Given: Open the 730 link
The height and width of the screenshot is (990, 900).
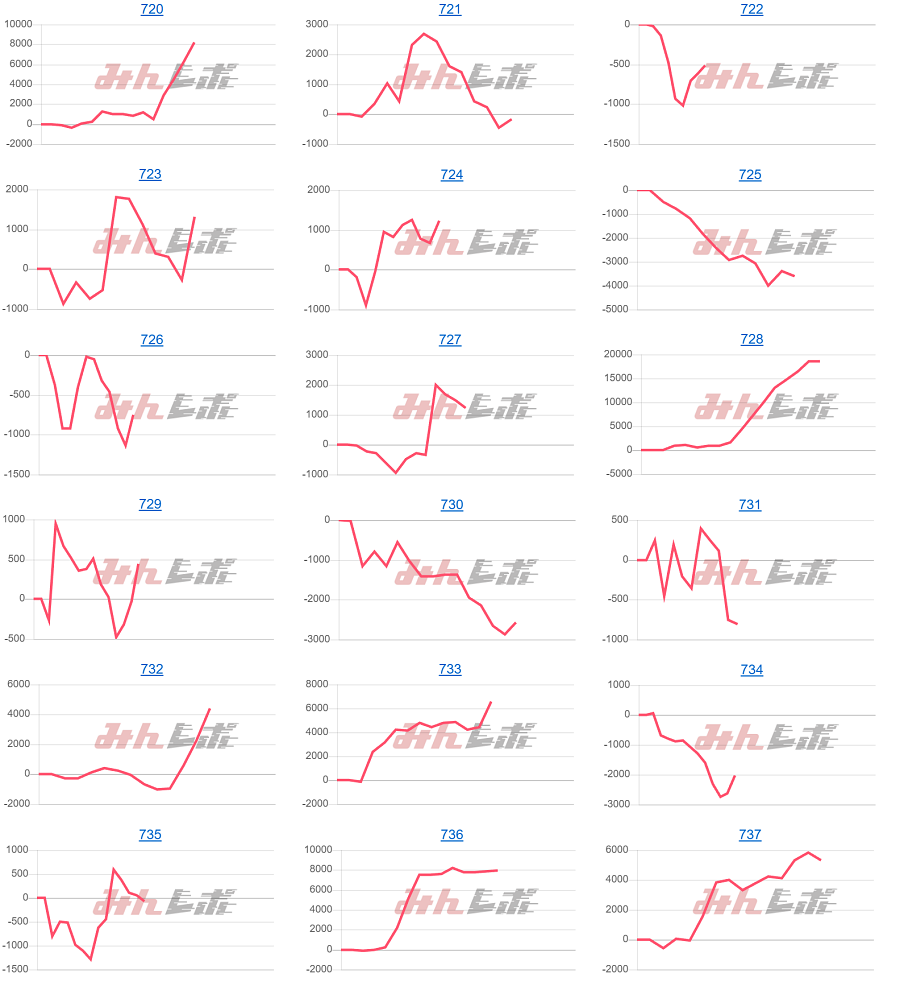Looking at the screenshot, I should [x=451, y=505].
